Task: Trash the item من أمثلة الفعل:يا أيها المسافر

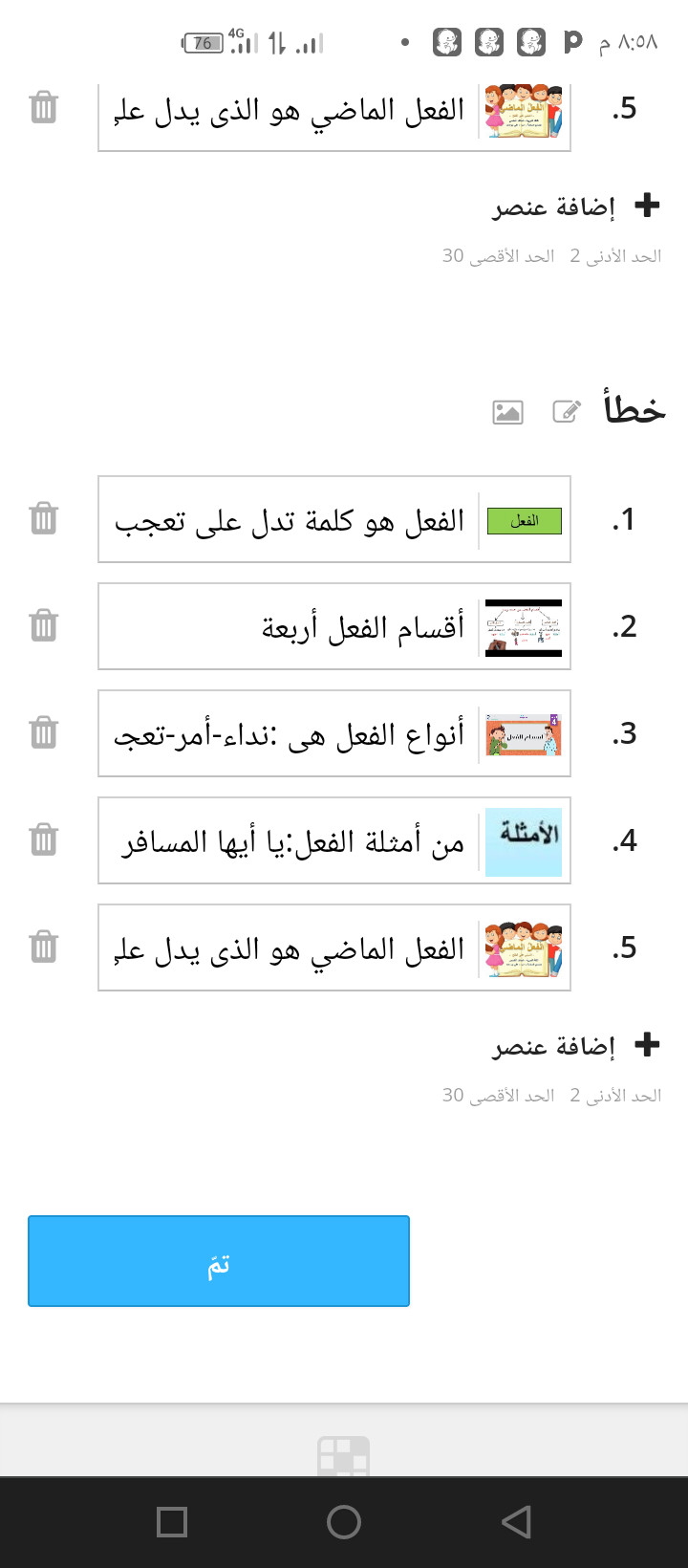Action: [44, 839]
